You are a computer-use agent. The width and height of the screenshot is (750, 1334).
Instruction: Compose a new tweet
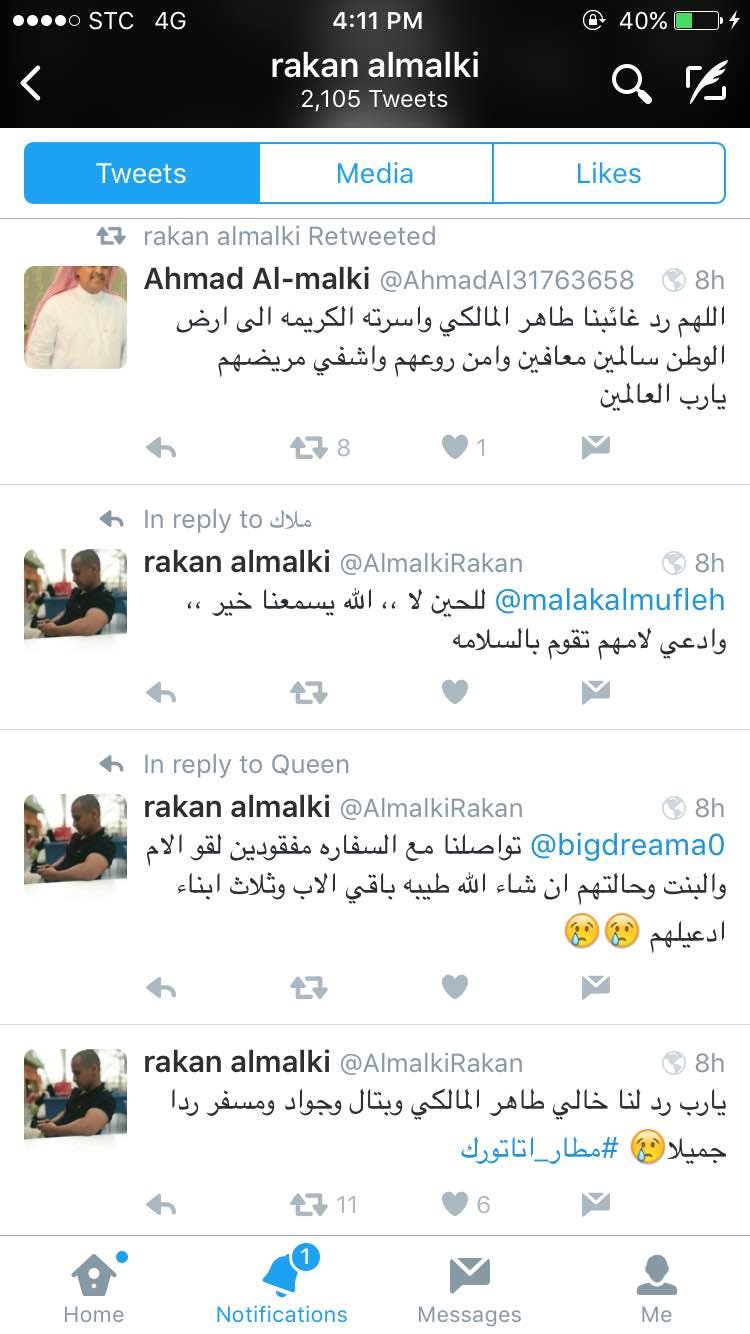[x=706, y=84]
